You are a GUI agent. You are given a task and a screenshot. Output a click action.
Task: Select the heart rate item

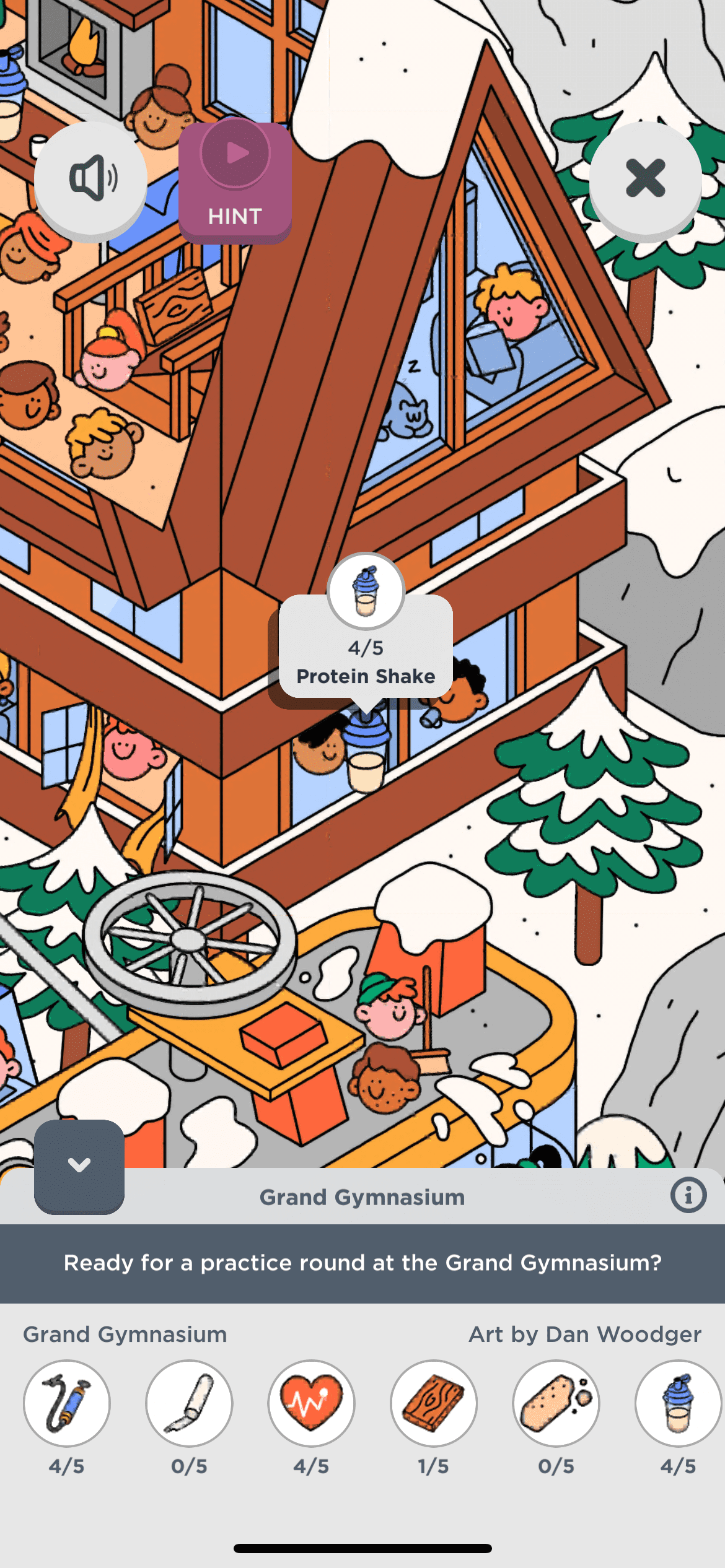tap(311, 1403)
